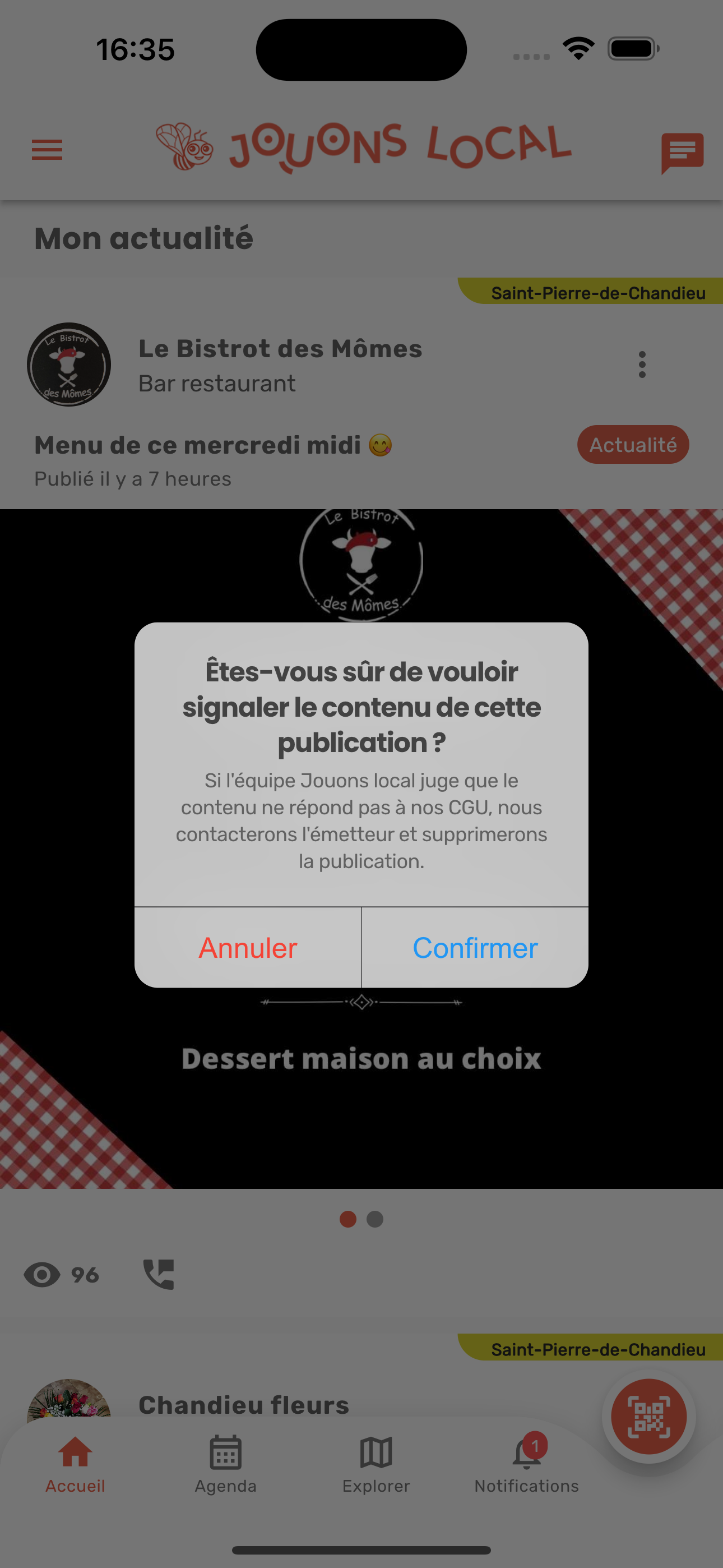Open the Explorer map icon

coord(376,1454)
